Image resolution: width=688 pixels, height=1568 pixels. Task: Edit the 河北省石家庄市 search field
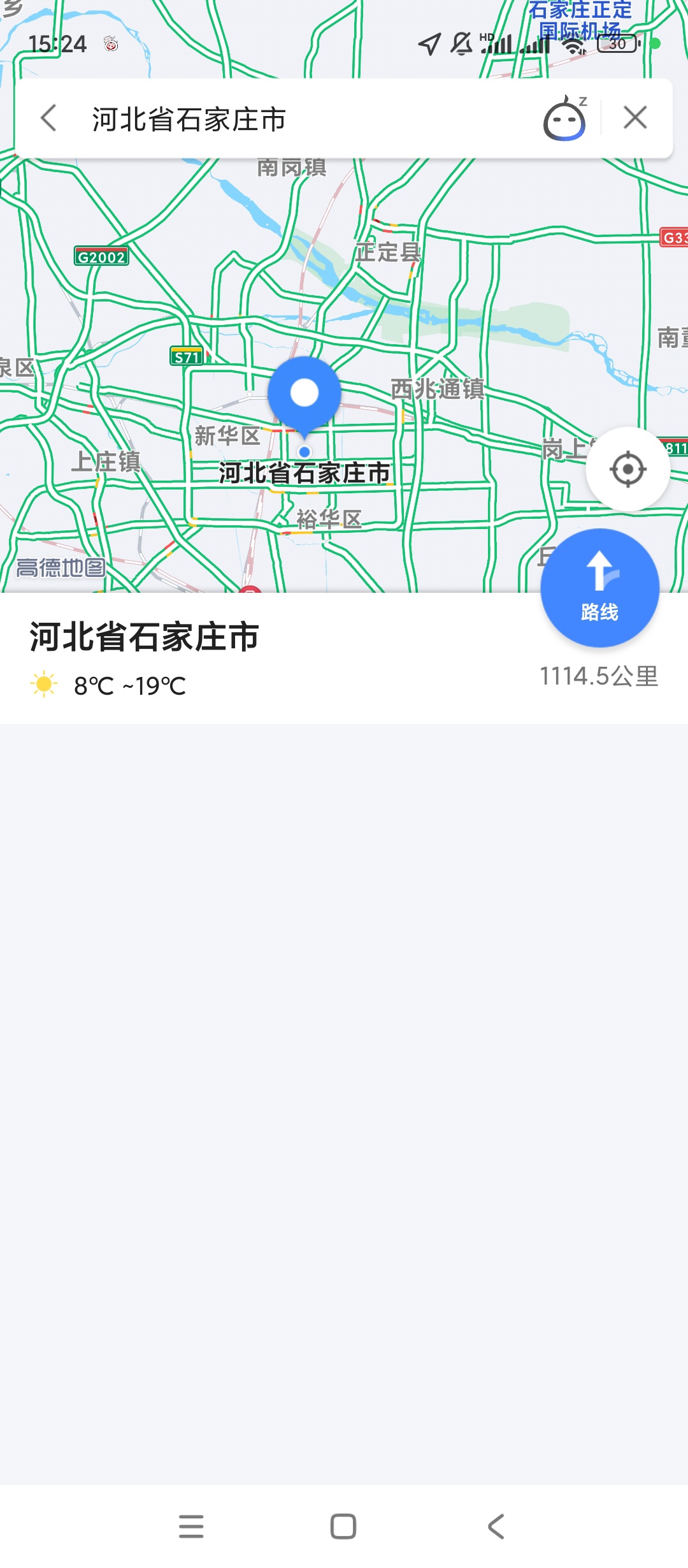[287, 120]
